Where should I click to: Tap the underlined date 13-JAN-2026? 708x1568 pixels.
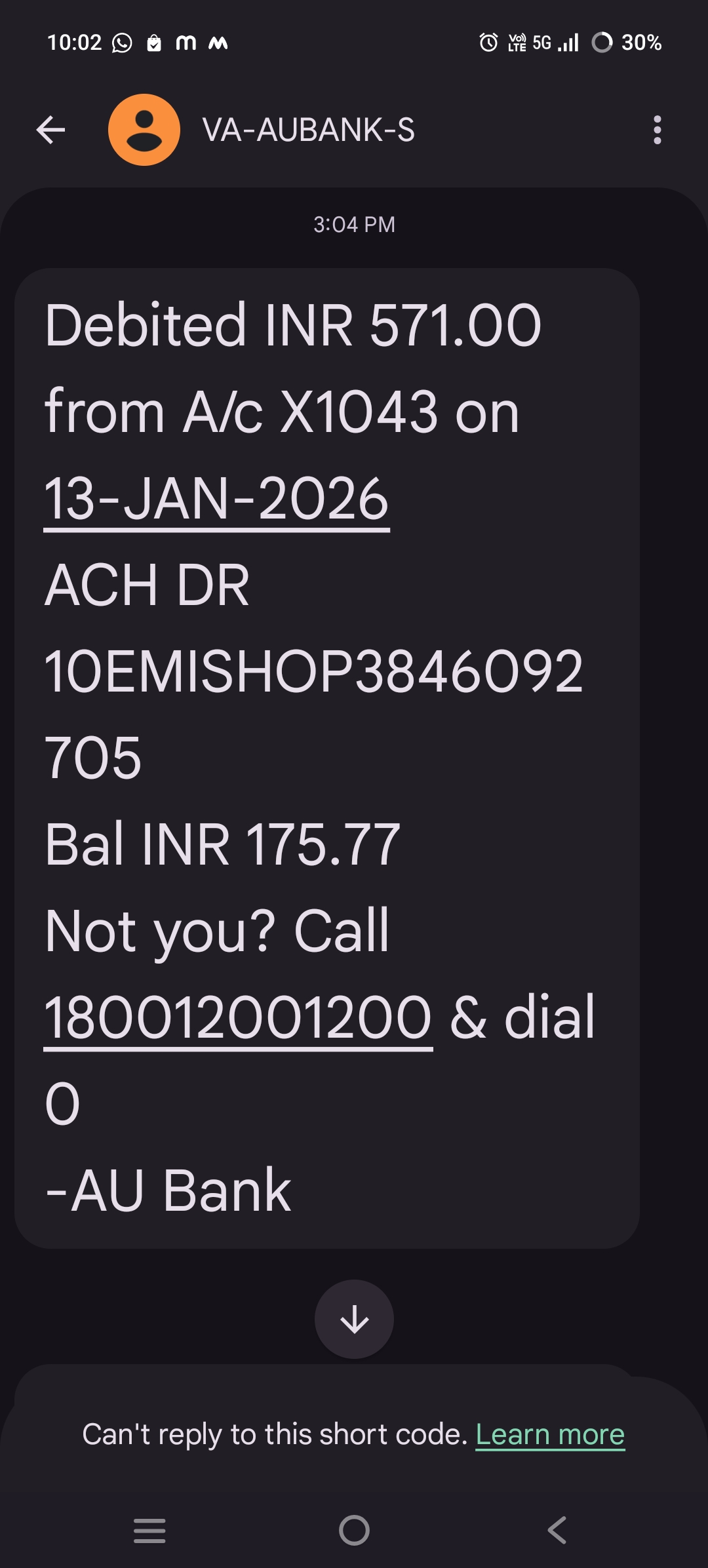(x=216, y=500)
